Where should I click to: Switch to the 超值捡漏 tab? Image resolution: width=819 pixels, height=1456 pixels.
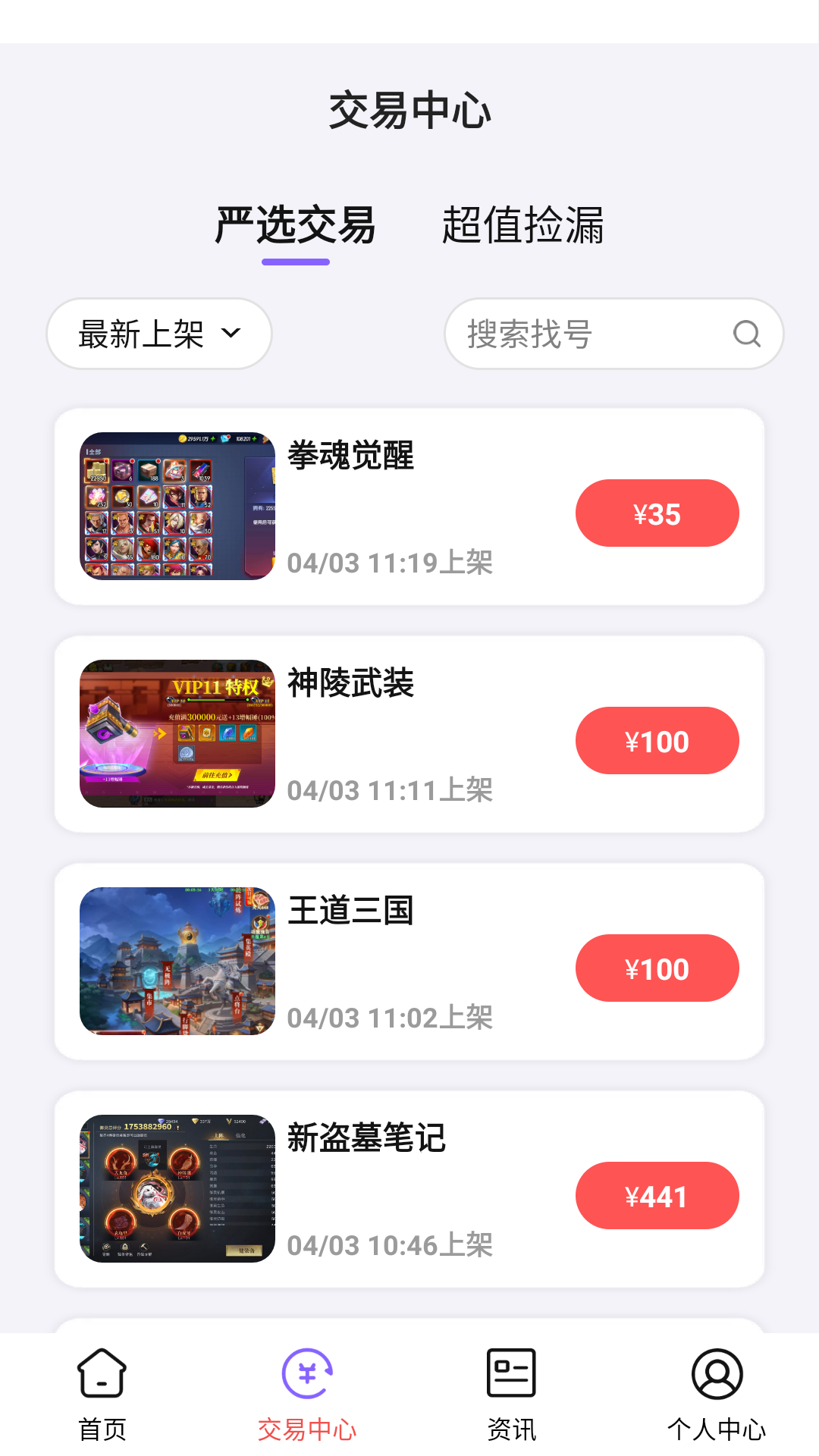tap(522, 225)
